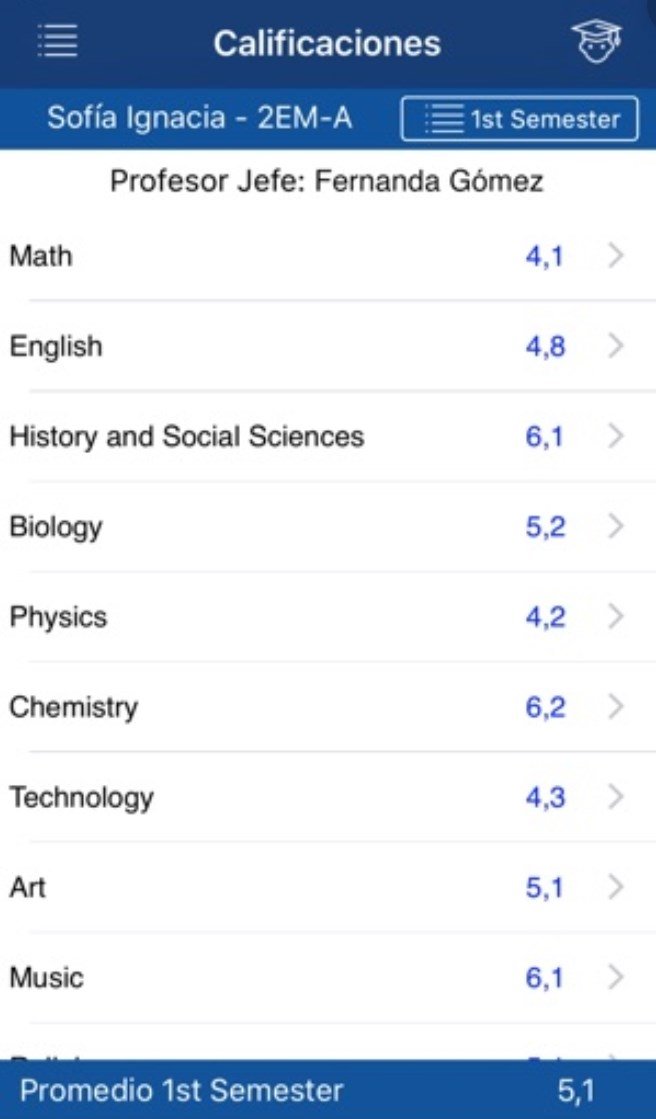Viewport: 656px width, 1119px height.
Task: Tap the student graduate icon
Action: click(x=597, y=41)
